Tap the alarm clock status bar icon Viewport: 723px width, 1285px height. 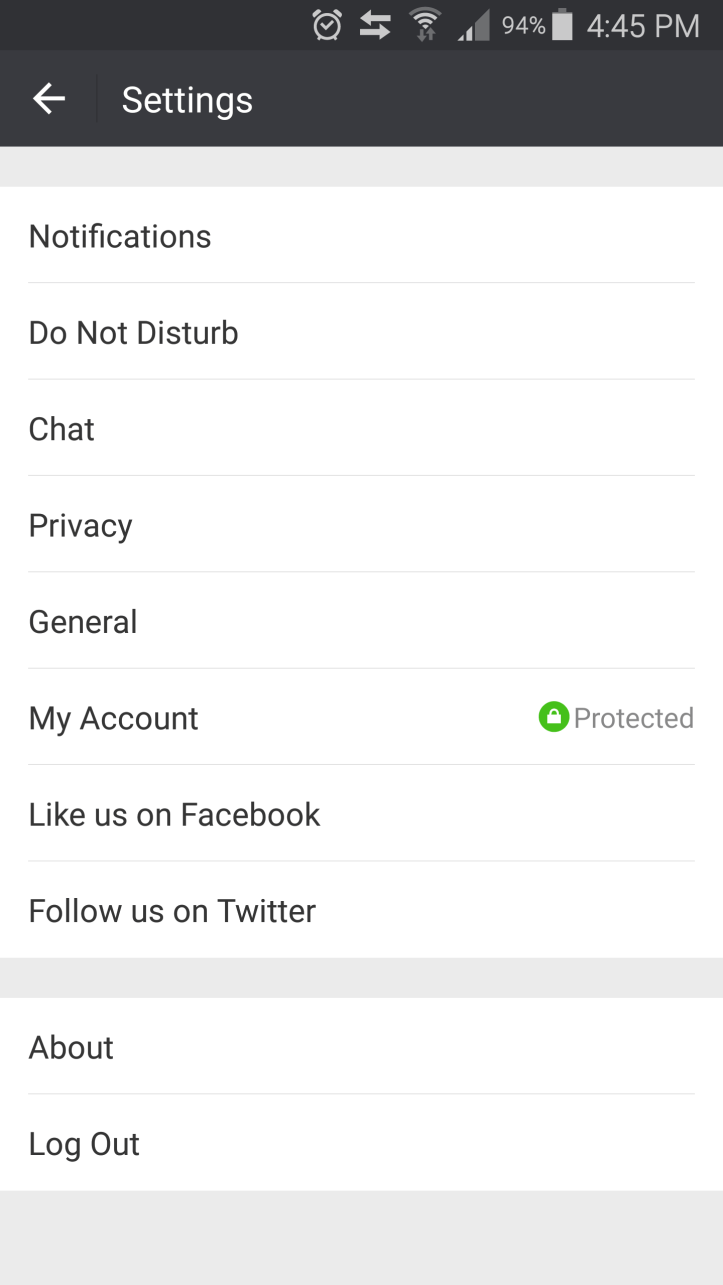[x=327, y=25]
